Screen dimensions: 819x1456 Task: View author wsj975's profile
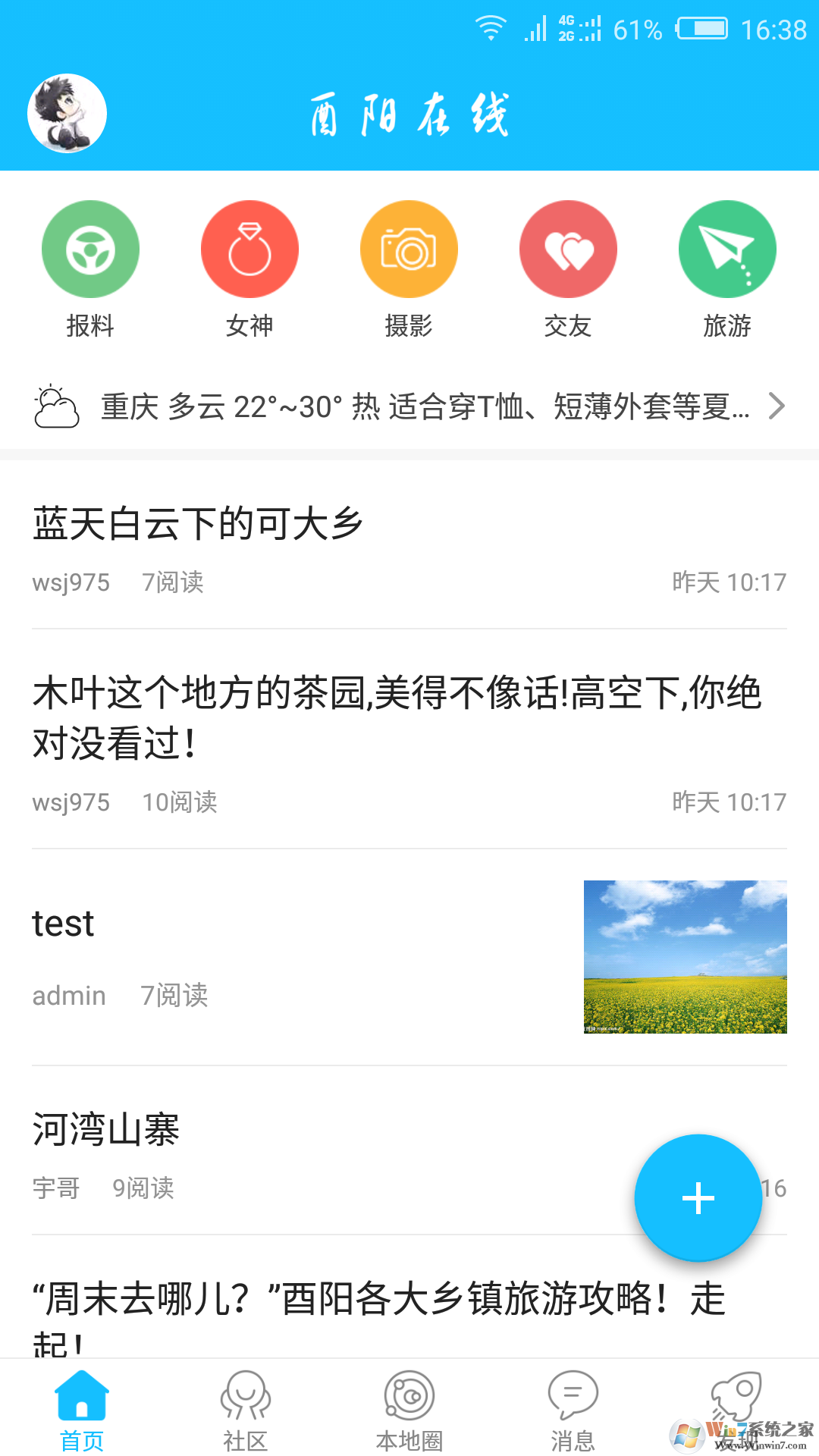[x=71, y=581]
